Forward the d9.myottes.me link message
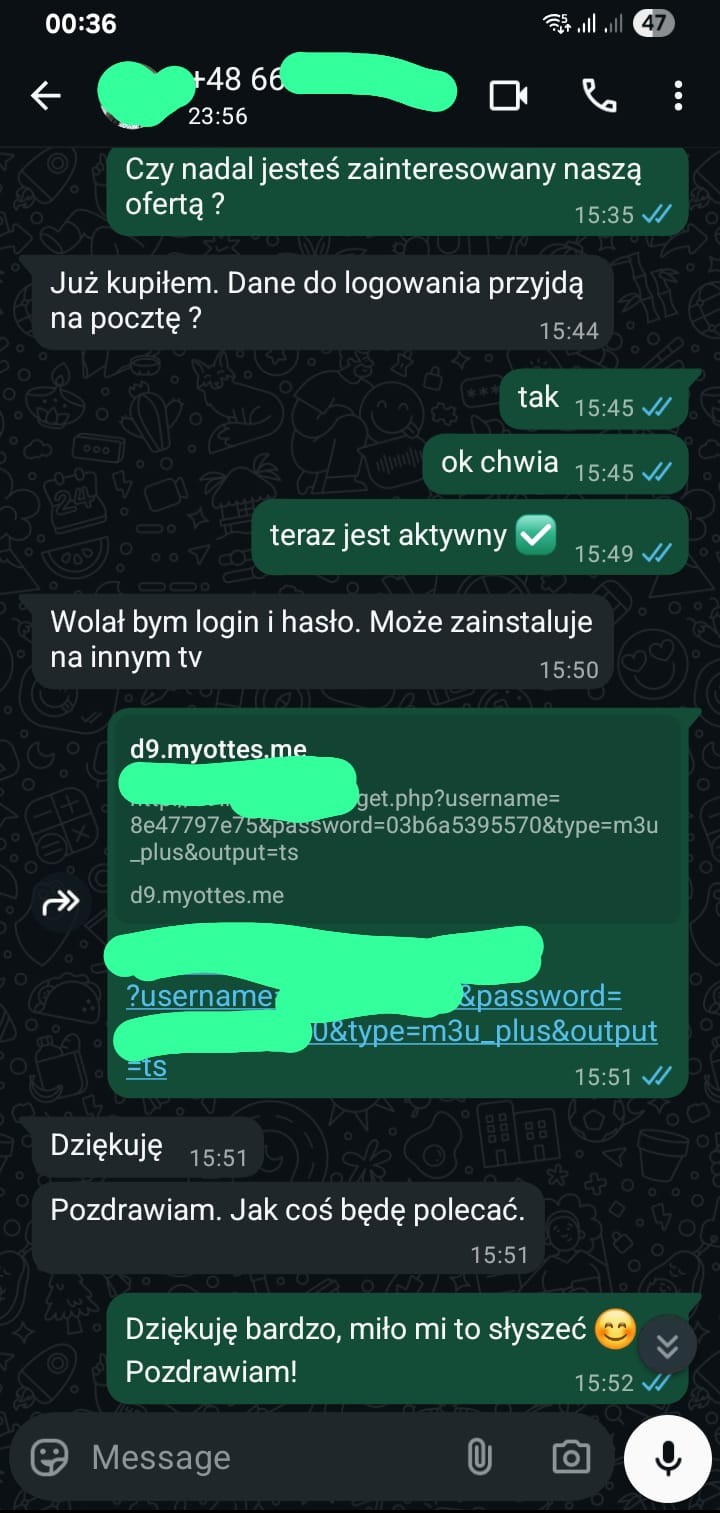Image resolution: width=720 pixels, height=1513 pixels. click(61, 904)
